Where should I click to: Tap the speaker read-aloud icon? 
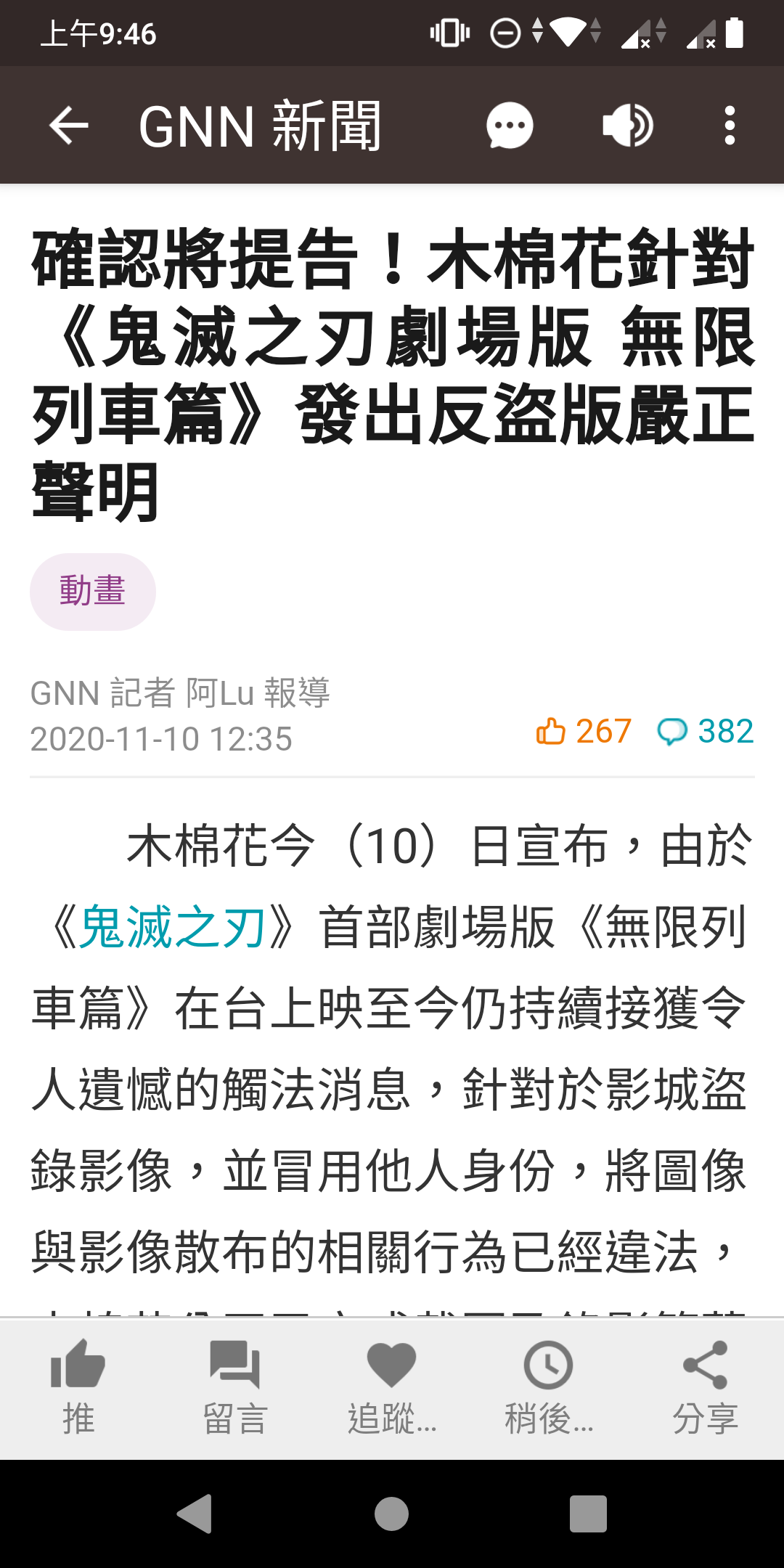pyautogui.click(x=628, y=125)
